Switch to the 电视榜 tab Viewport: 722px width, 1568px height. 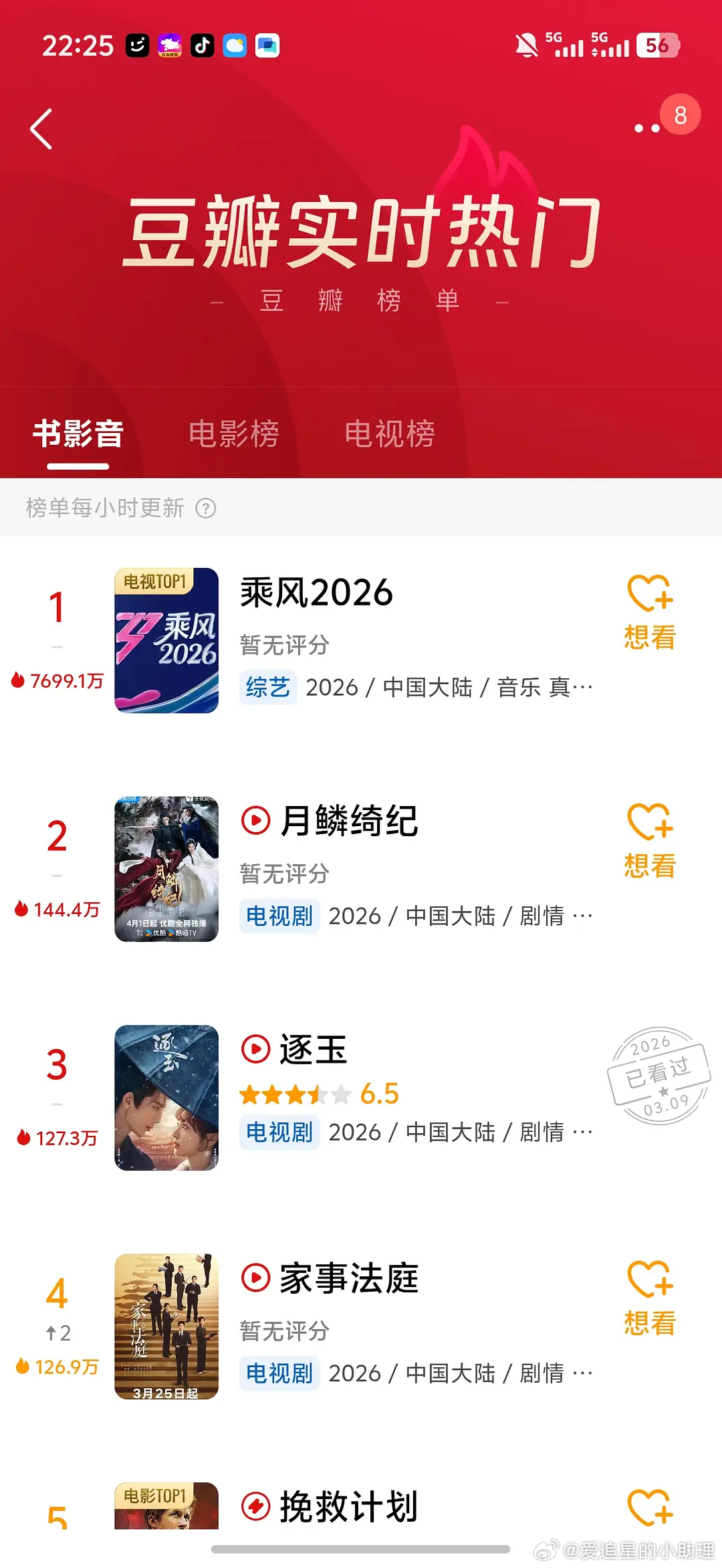click(390, 433)
